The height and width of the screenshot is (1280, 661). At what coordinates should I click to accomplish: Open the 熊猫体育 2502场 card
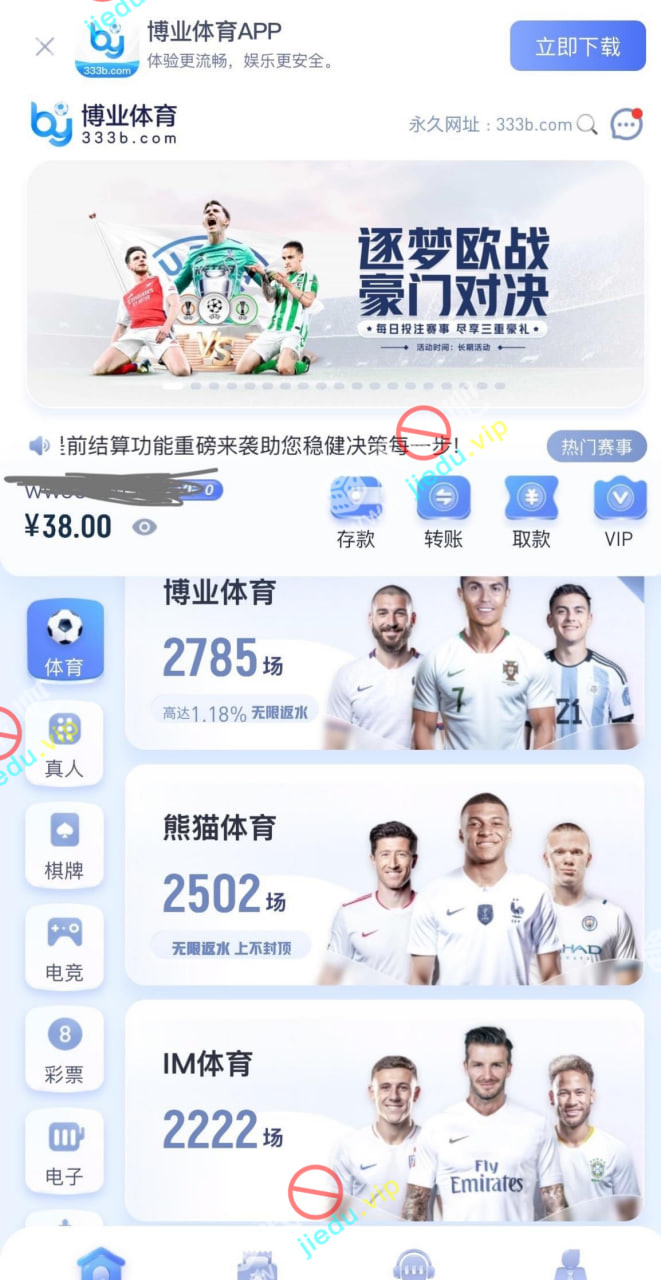click(x=384, y=875)
